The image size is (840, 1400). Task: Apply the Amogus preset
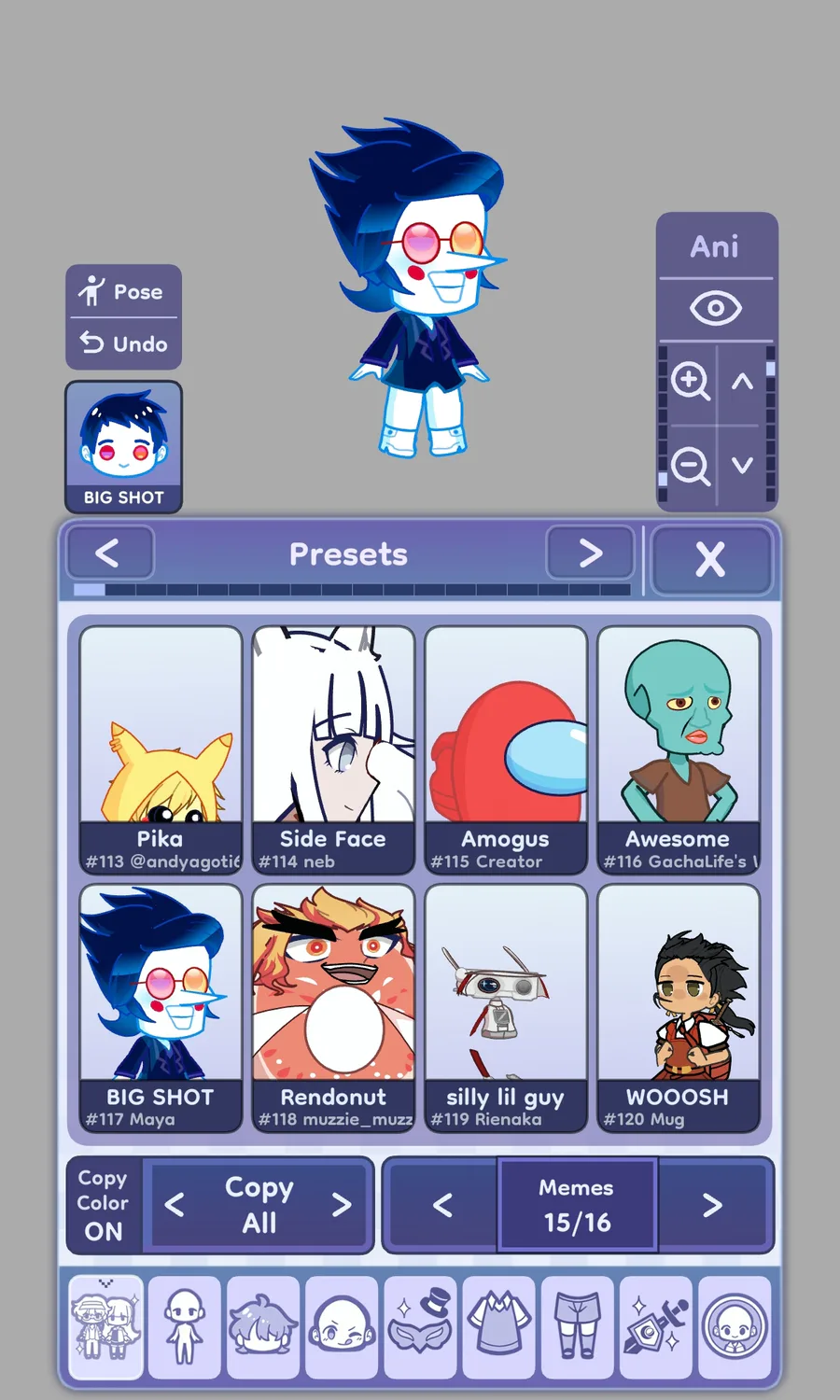(x=505, y=749)
